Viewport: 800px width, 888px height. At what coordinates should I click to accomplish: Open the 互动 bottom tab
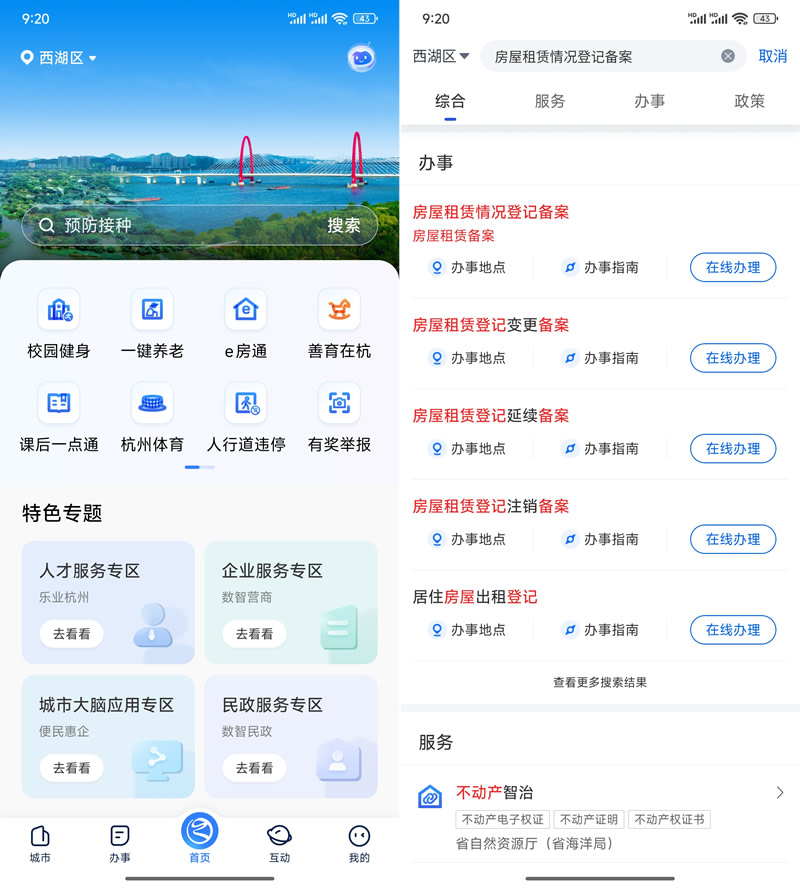click(x=279, y=843)
